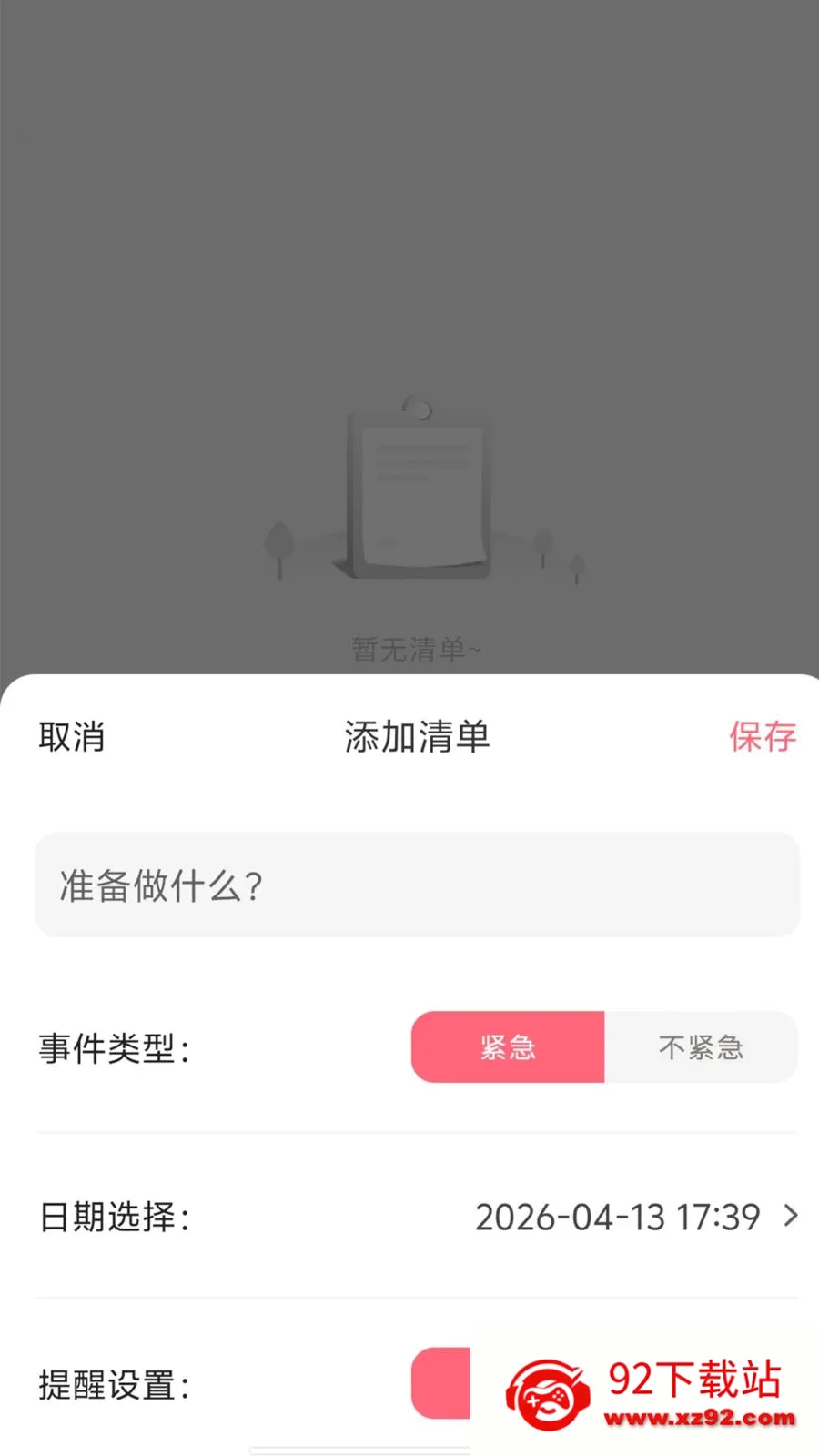Select the 紧急 event type
Screen dimensions: 819x1456
(x=508, y=1047)
